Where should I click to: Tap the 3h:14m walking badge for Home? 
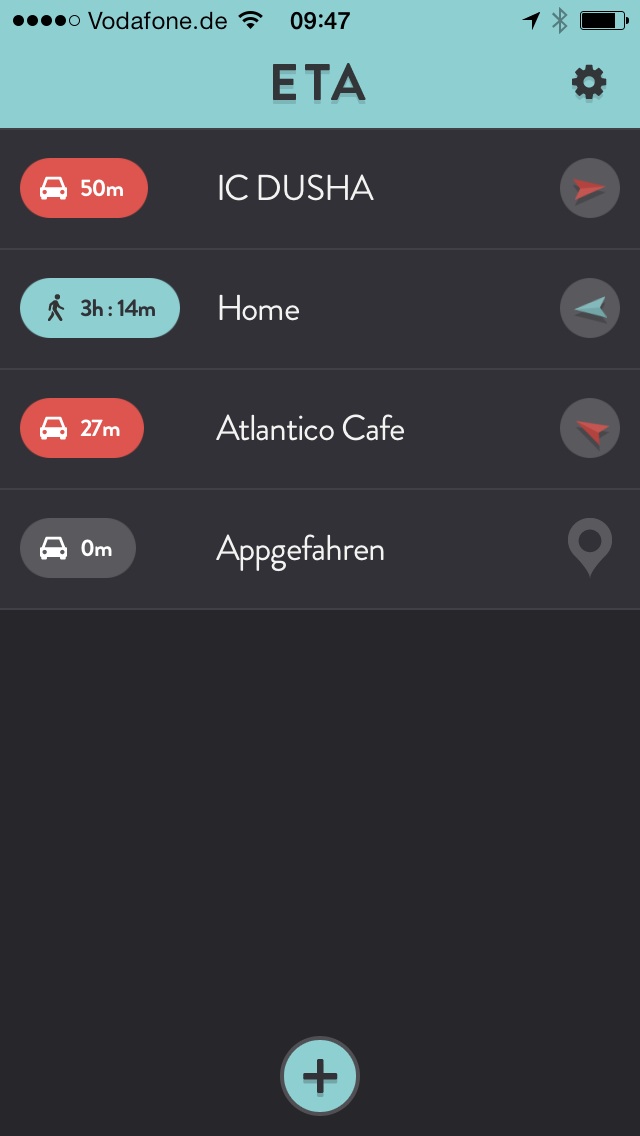(100, 308)
